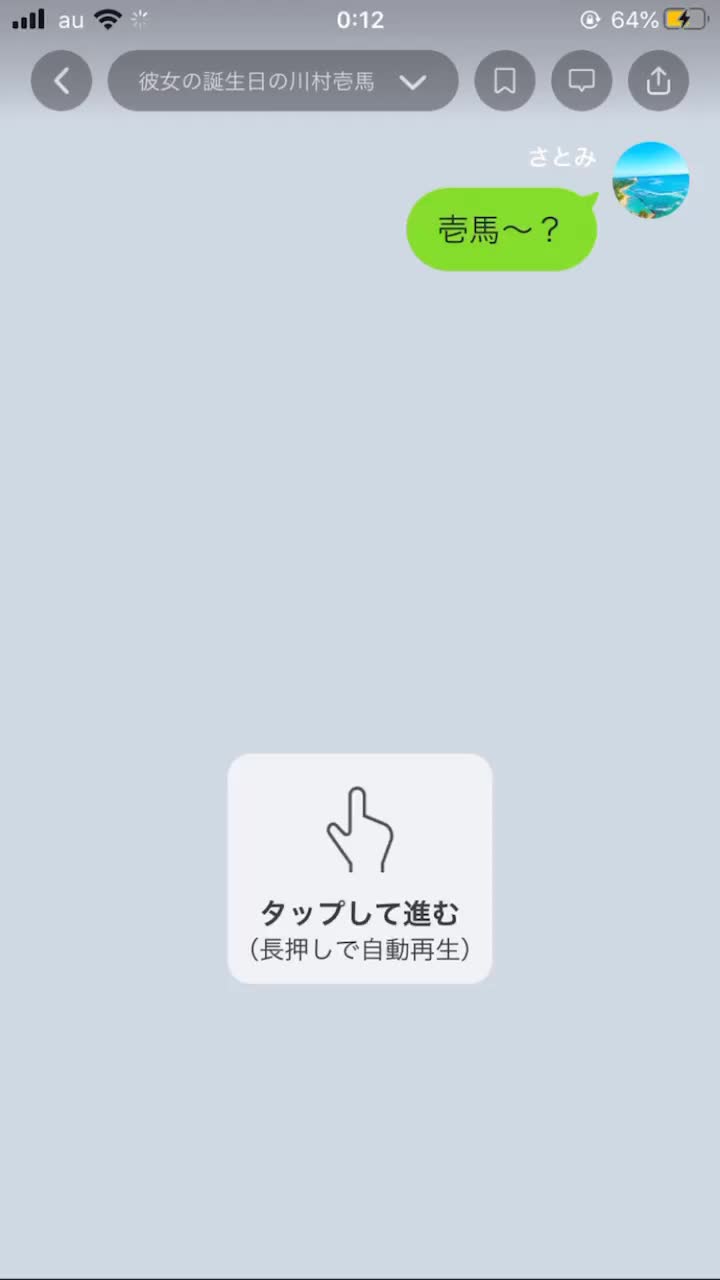Expand the story title dropdown 彼女の誕生日の川村壱馬

pos(283,81)
